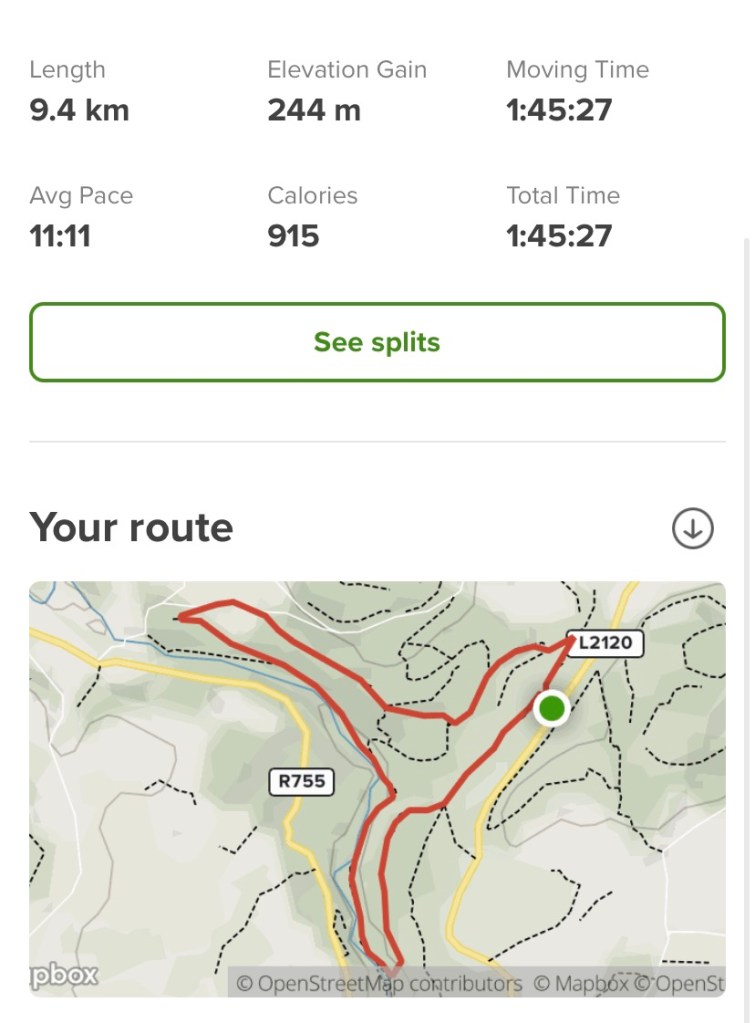Download the route with the arrow icon
The image size is (755, 1023).
tap(692, 528)
